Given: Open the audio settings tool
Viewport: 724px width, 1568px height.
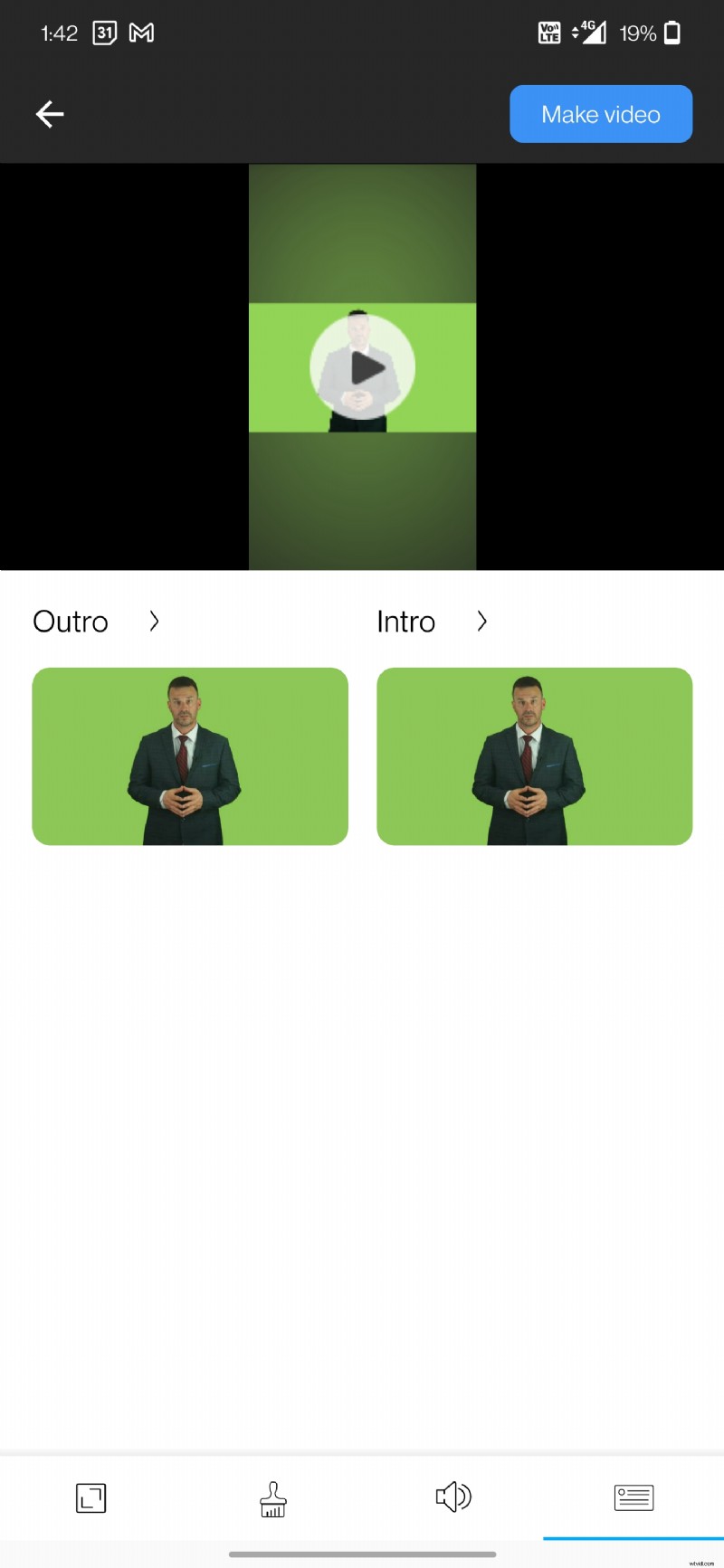Looking at the screenshot, I should coord(452,1497).
